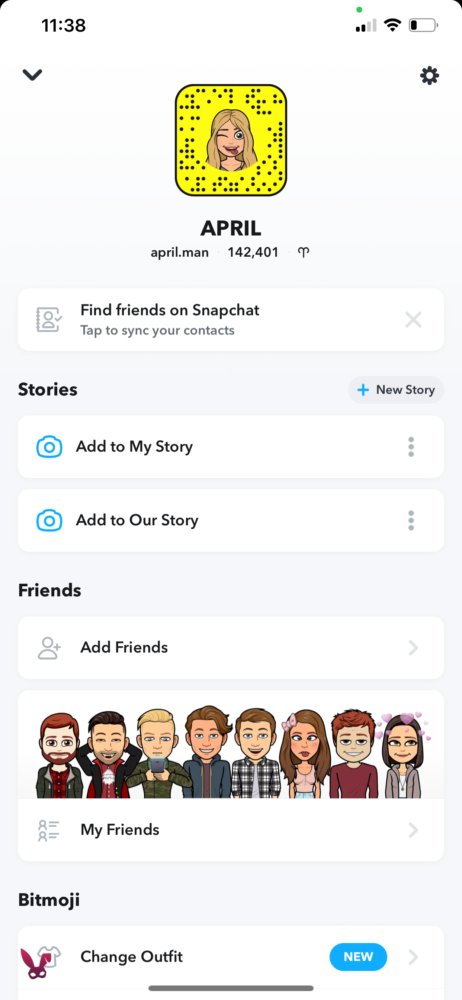
Task: Select Add to My Story
Action: click(230, 446)
